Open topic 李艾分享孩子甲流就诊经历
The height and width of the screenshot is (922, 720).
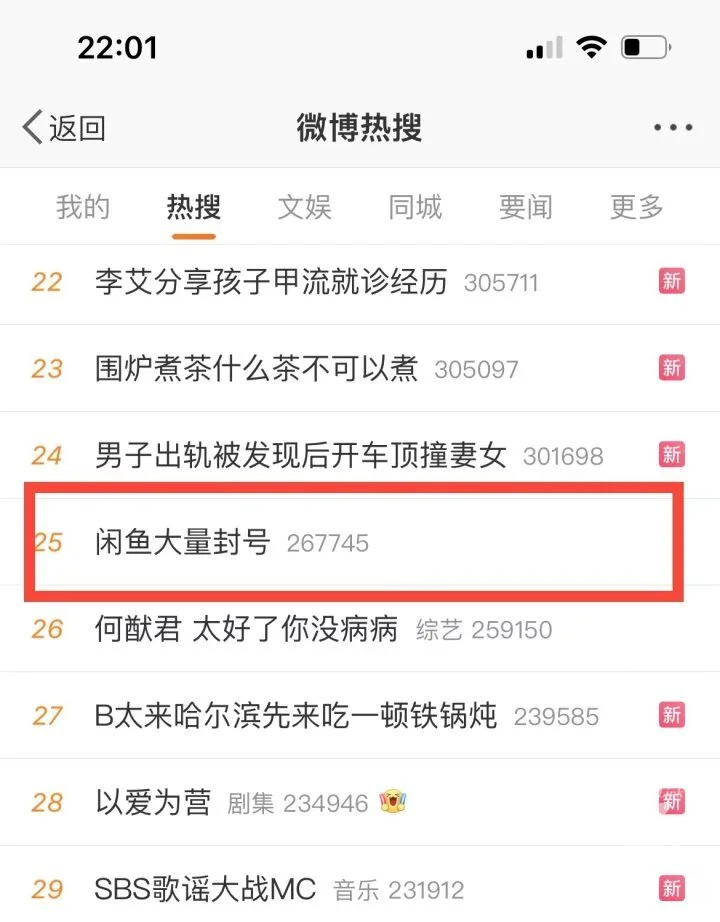coord(271,282)
